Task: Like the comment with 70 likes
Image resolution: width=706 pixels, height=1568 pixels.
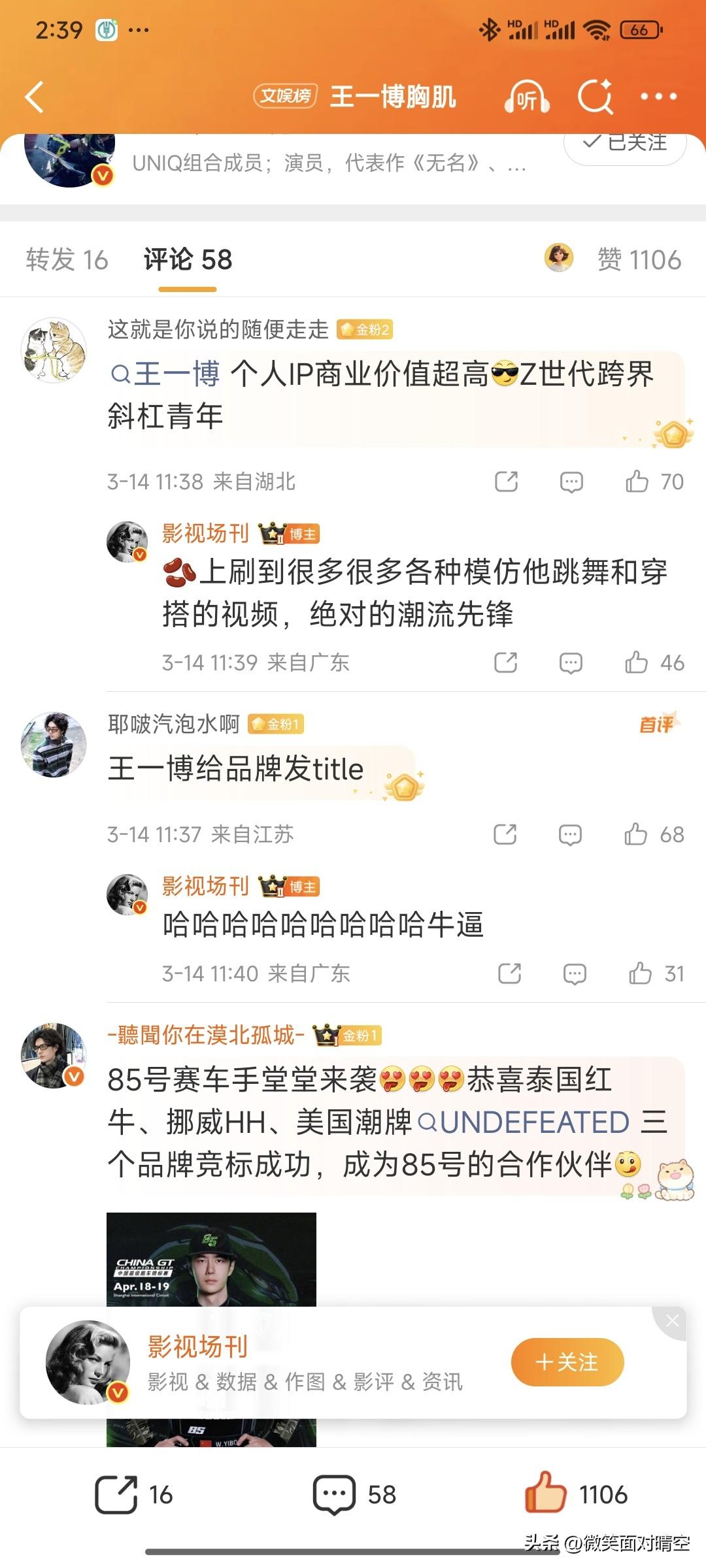Action: click(637, 482)
